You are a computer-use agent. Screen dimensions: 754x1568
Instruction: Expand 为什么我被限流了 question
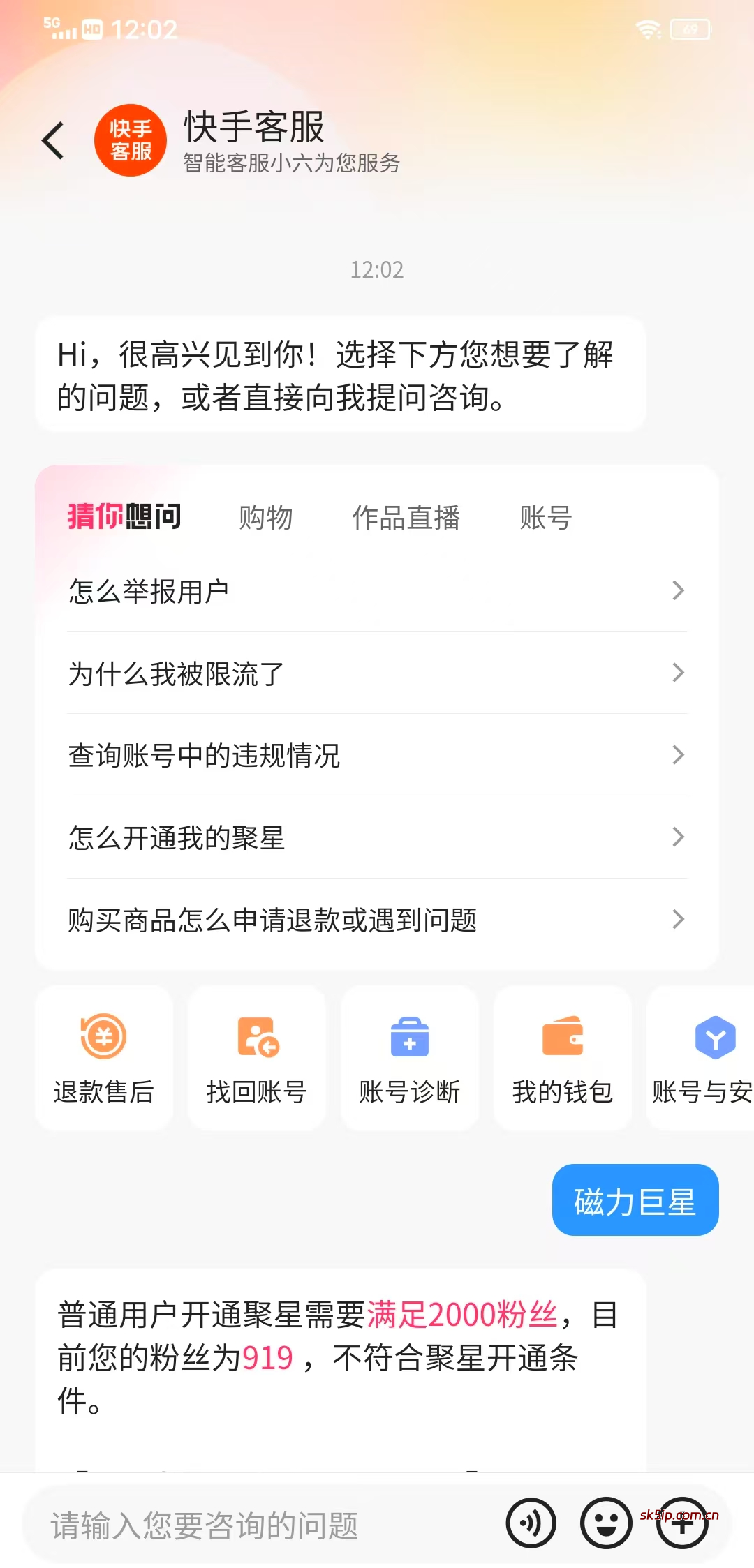(376, 672)
